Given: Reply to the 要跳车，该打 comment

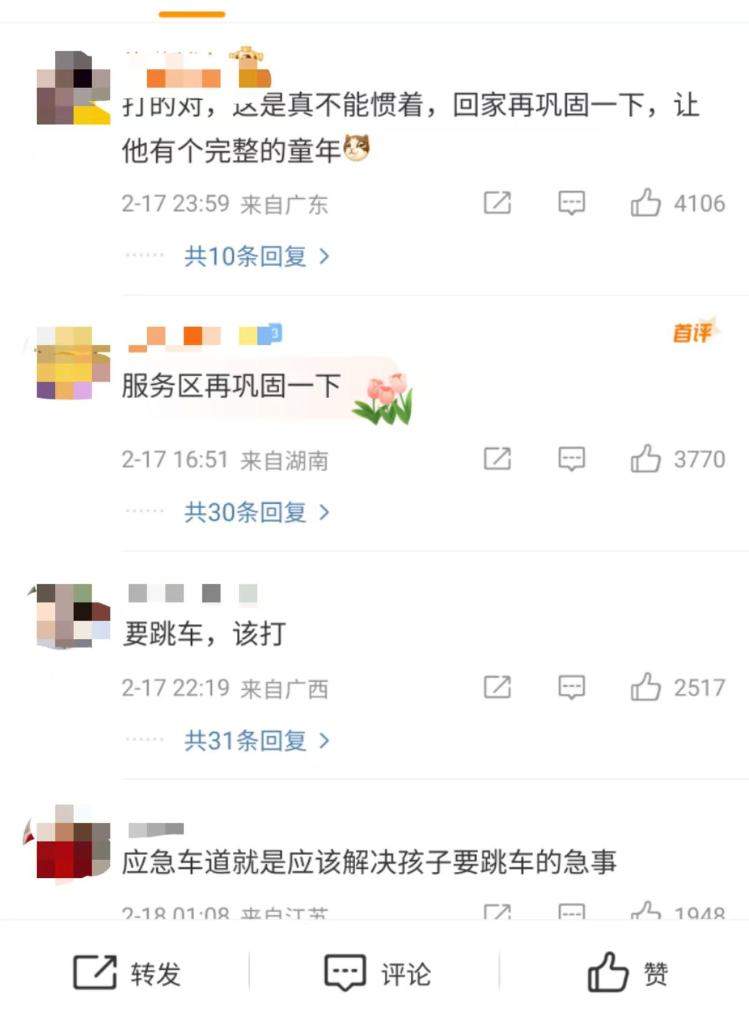Looking at the screenshot, I should click(x=571, y=688).
